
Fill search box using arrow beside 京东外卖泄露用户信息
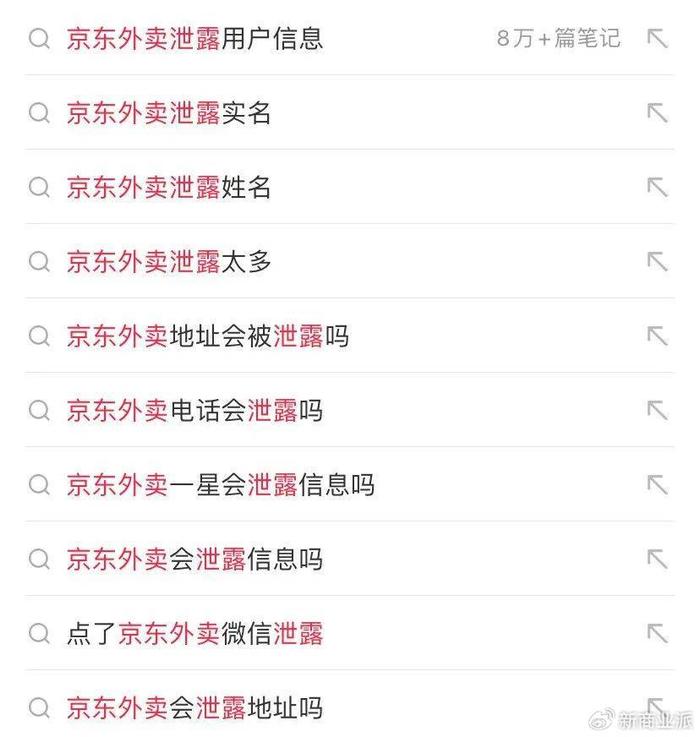pos(657,39)
